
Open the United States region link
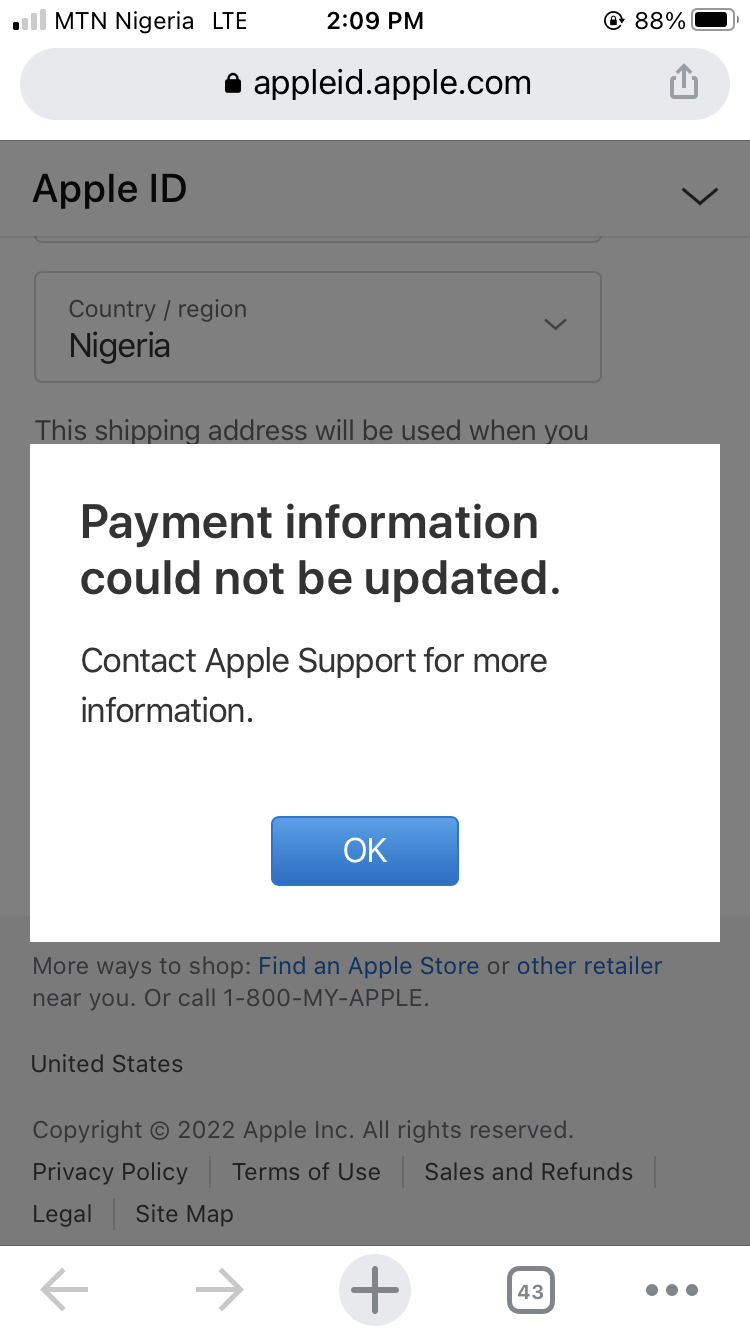[x=107, y=1064]
